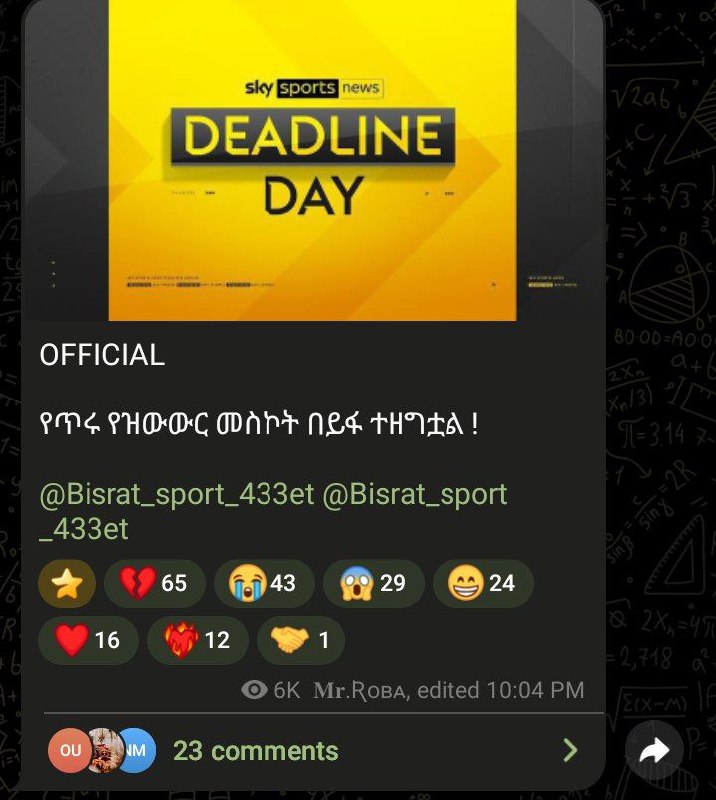Screen dimensions: 716x800
Task: React with the broken heart showing 65
Action: tap(155, 583)
